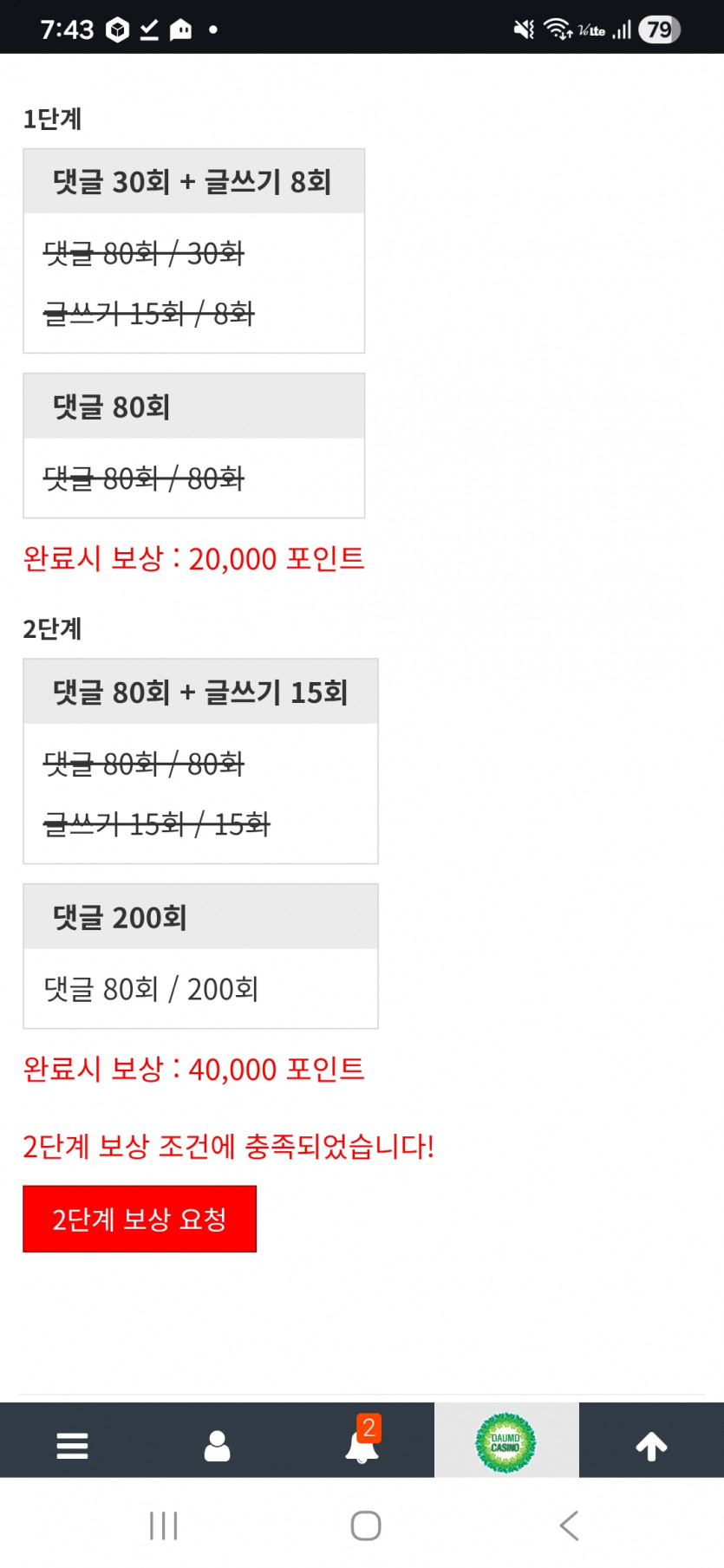Tap the 1단계 section label
Image resolution: width=724 pixels, height=1568 pixels.
click(51, 120)
